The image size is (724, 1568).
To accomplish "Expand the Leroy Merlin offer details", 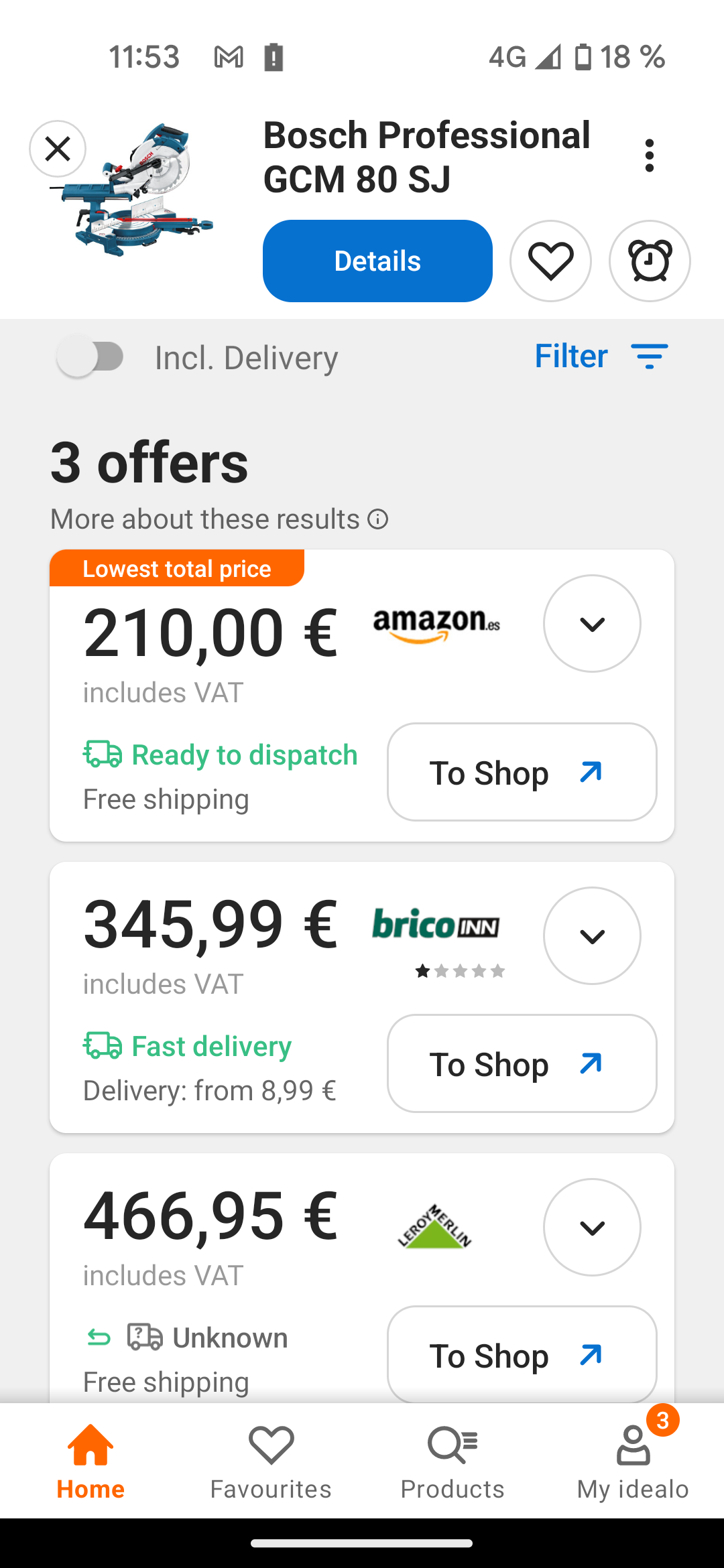I will (x=592, y=1227).
